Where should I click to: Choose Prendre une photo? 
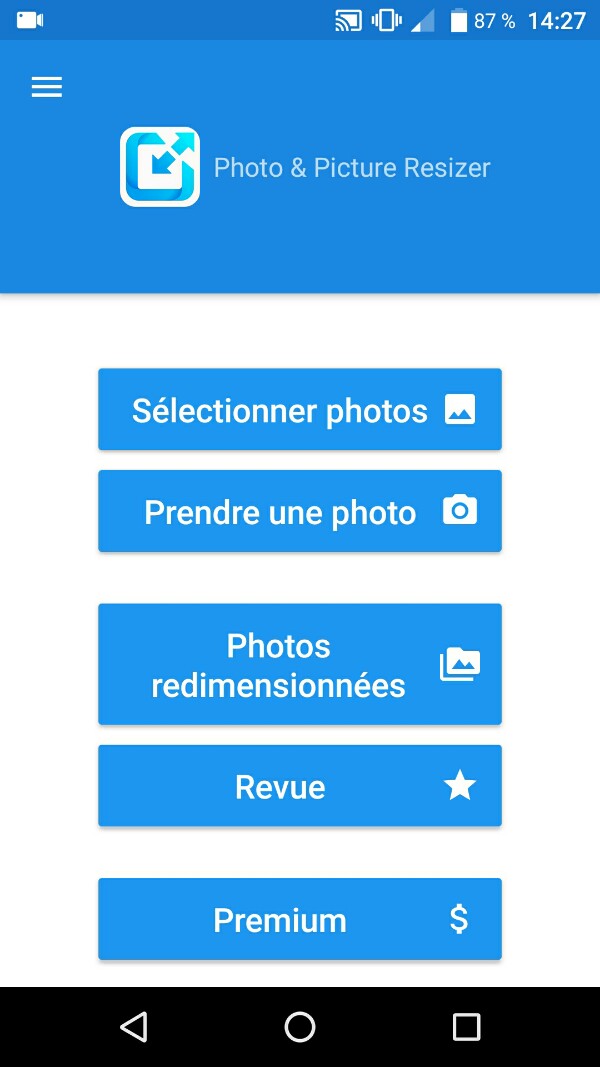click(x=300, y=512)
